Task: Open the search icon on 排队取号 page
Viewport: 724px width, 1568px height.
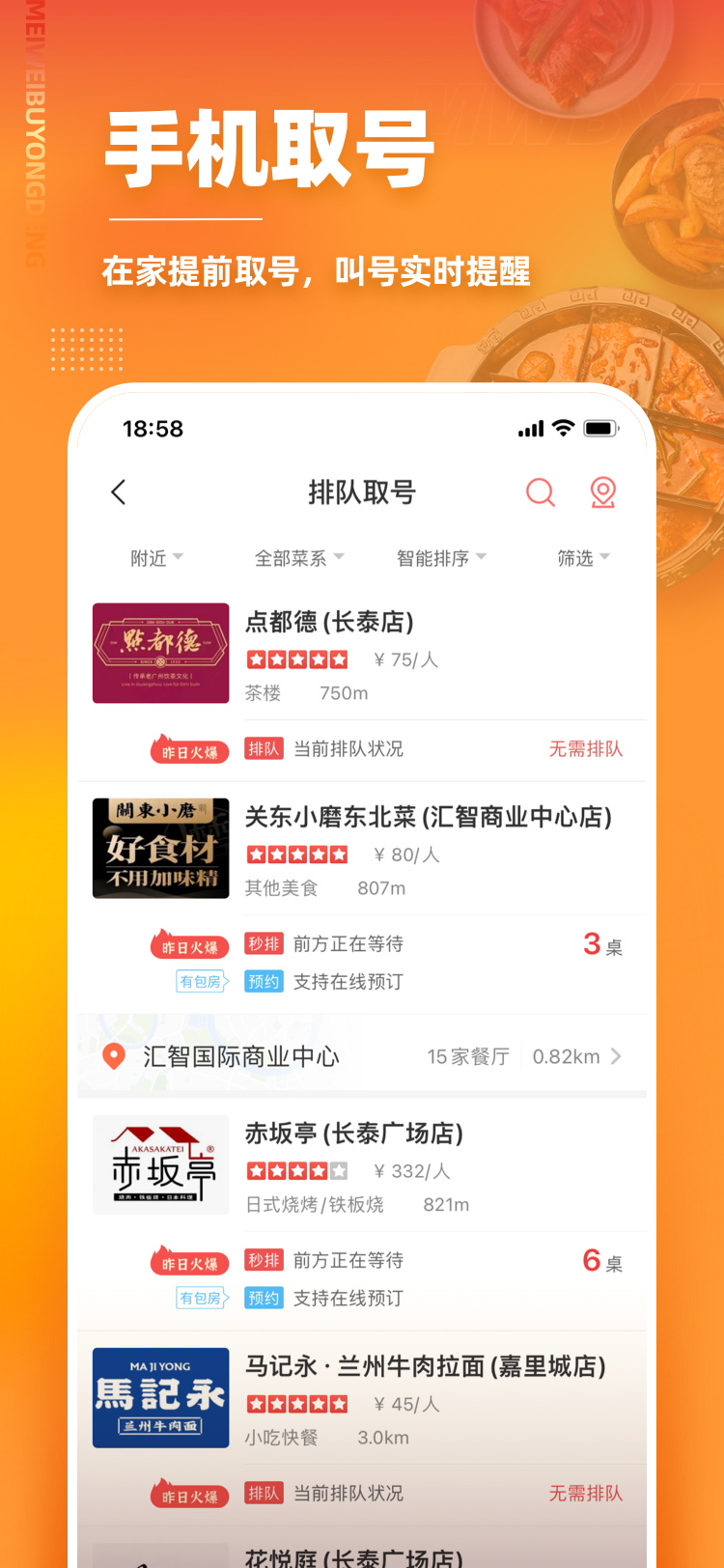Action: click(x=541, y=492)
